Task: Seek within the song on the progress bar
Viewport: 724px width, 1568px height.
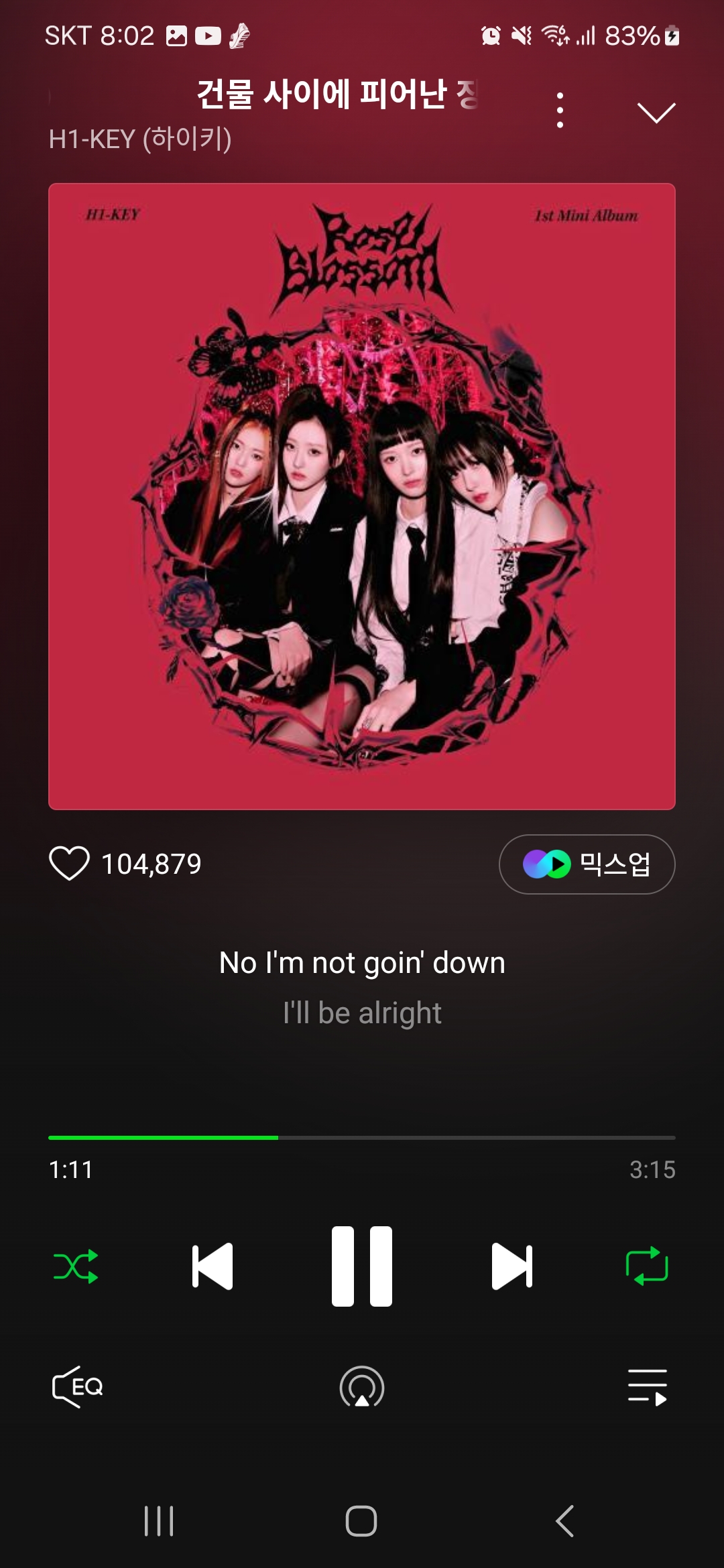Action: click(x=362, y=1137)
